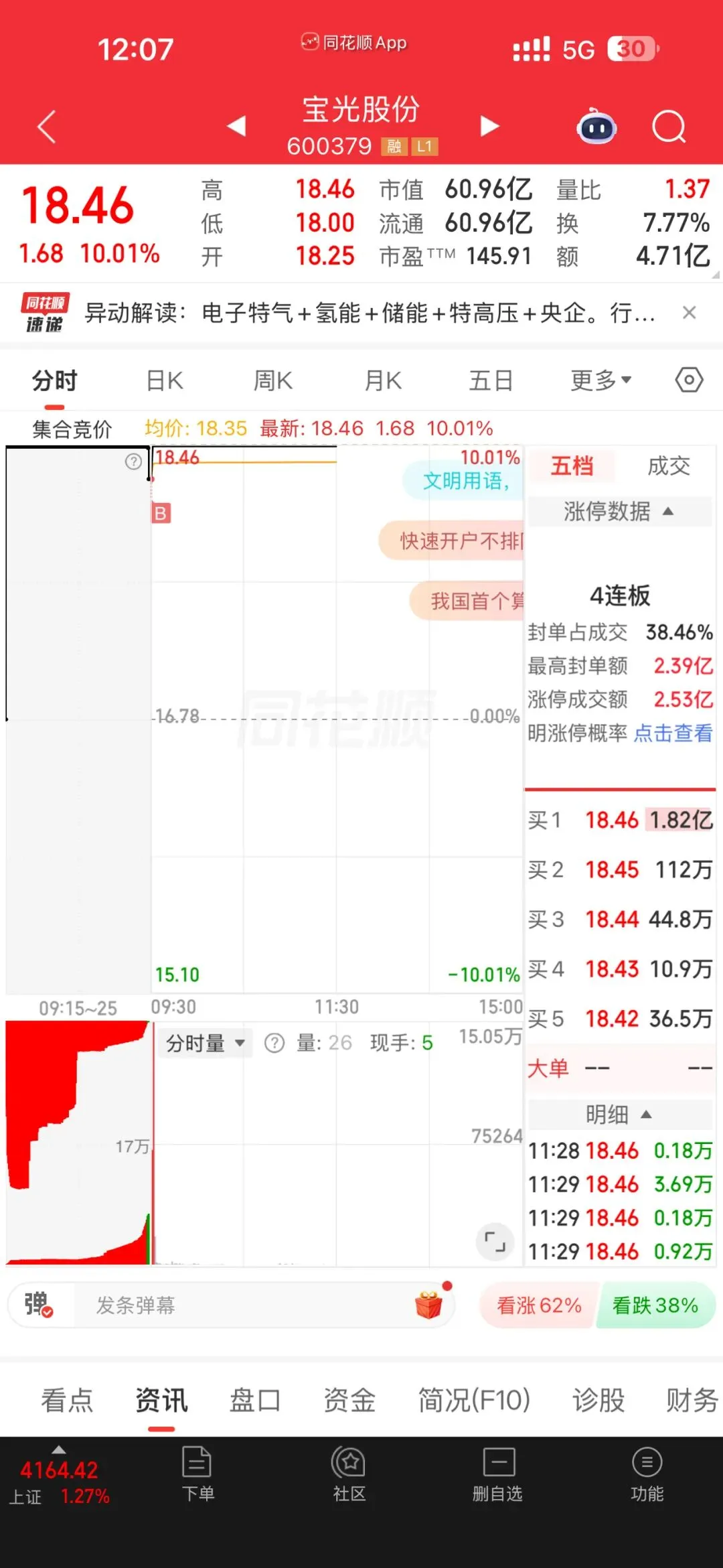The width and height of the screenshot is (723, 1568).
Task: Remove stock via 删自选
Action: click(x=497, y=1474)
